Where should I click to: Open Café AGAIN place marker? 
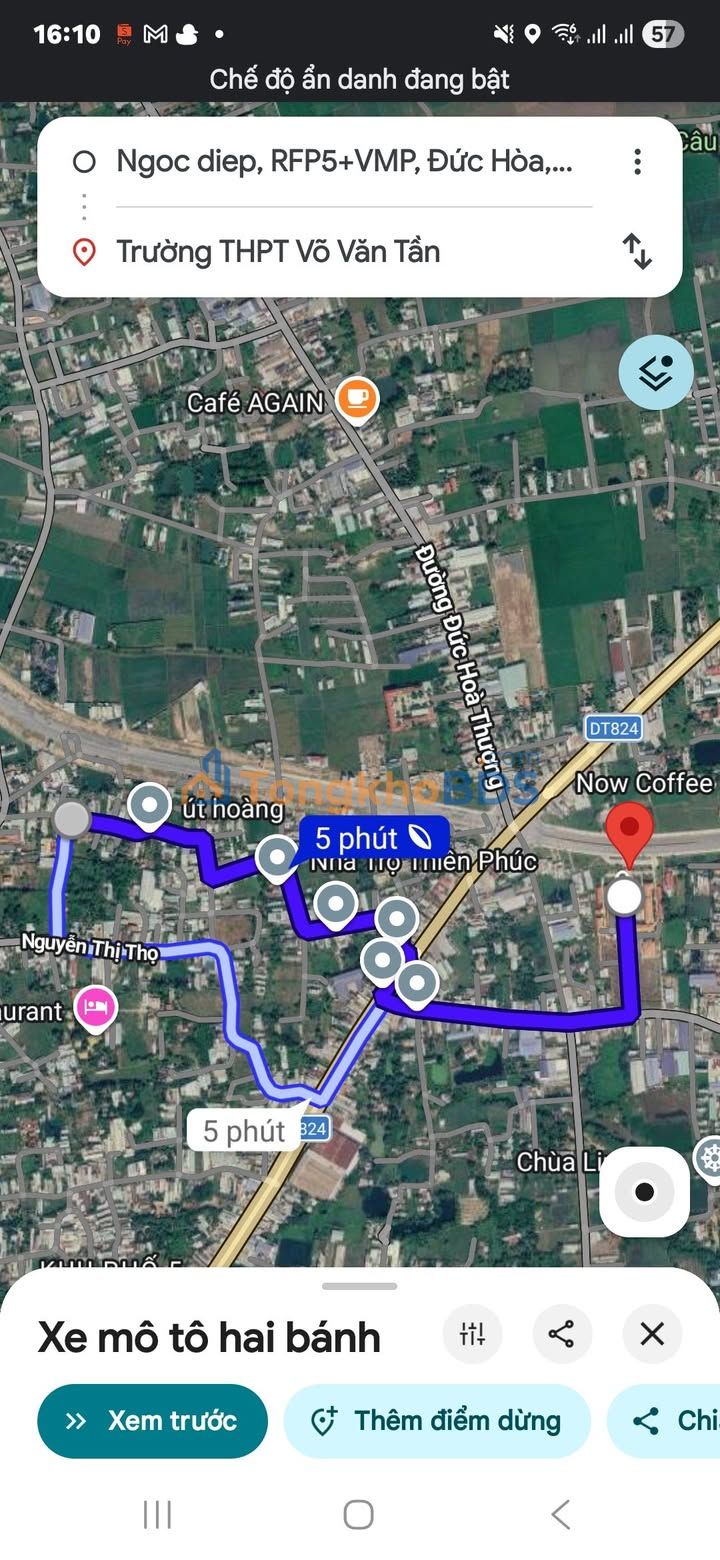click(356, 401)
